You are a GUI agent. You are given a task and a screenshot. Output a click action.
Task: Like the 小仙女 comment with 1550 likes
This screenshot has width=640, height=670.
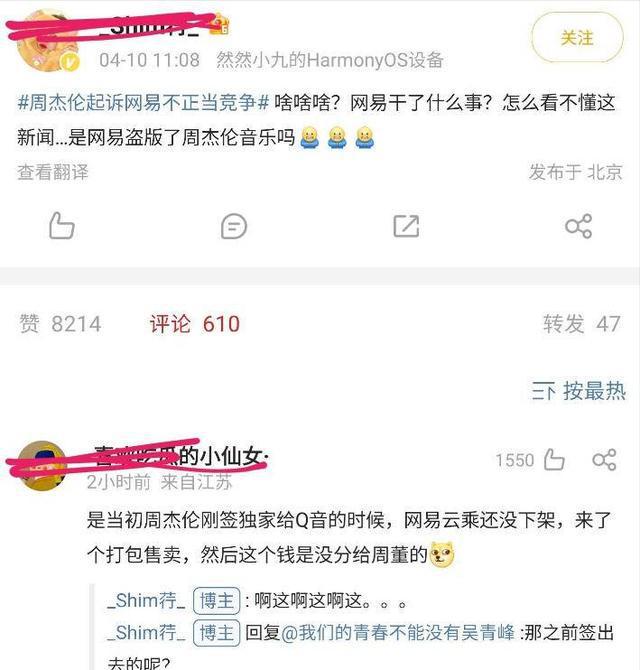point(553,460)
